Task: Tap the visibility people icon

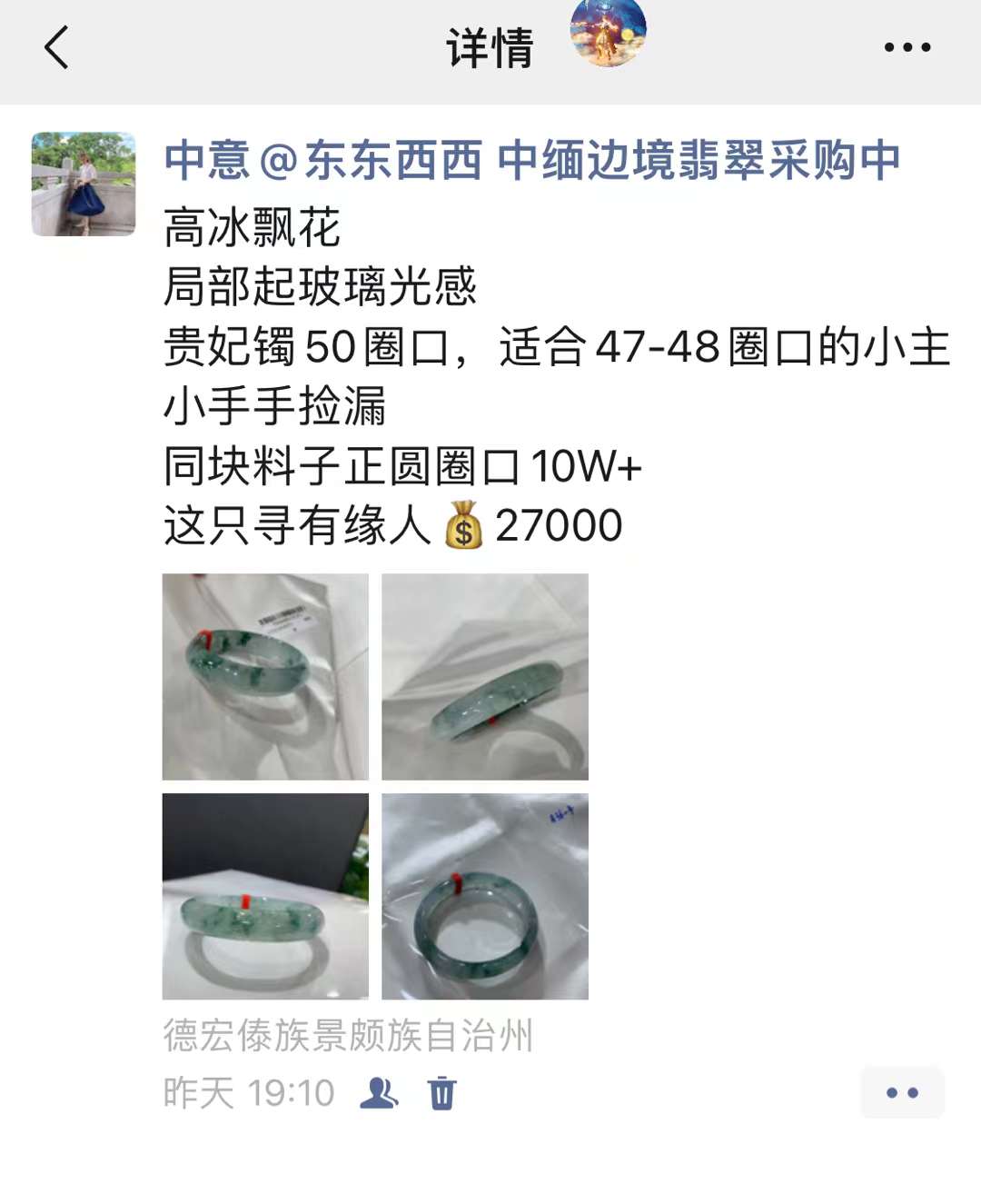Action: [378, 1093]
